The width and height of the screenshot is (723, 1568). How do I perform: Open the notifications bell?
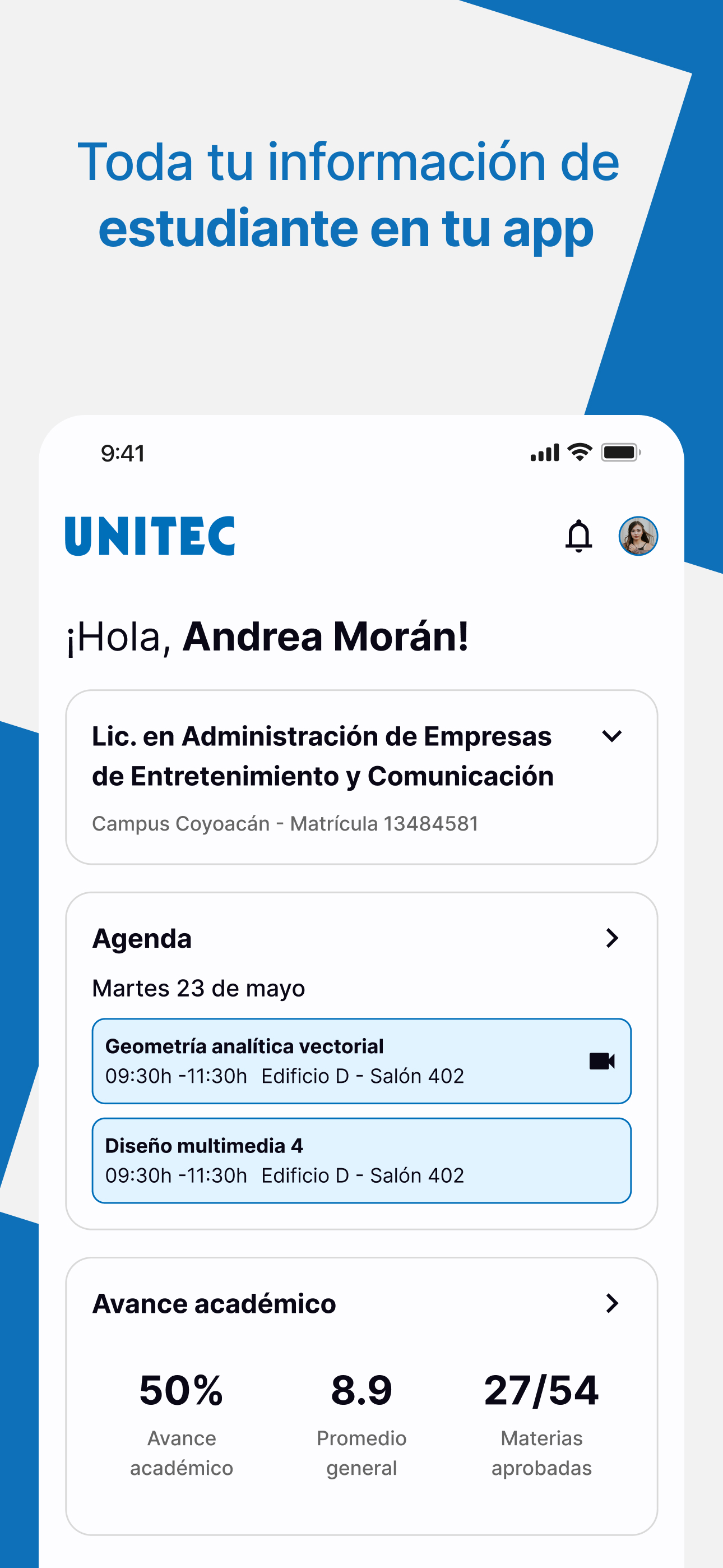578,537
